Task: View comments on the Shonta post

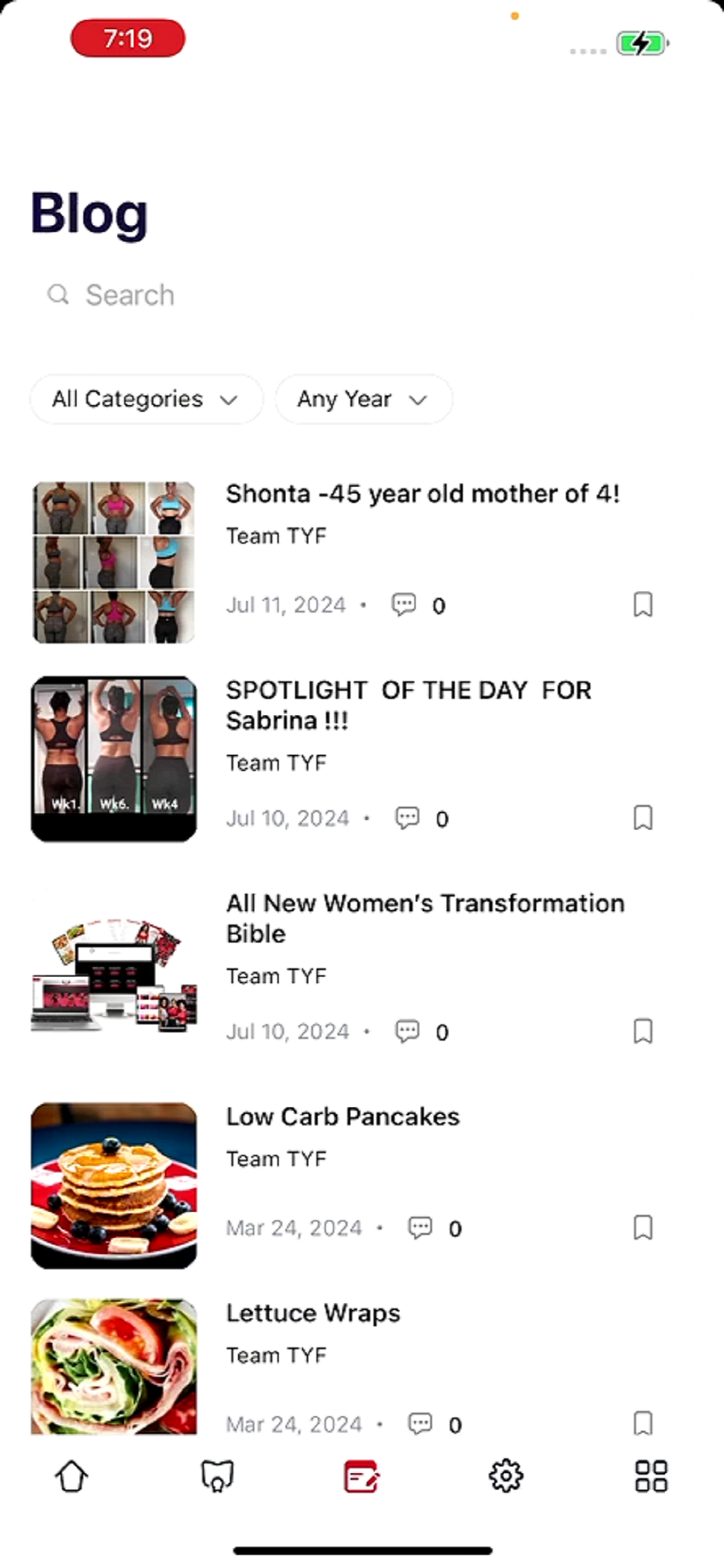Action: coord(404,604)
